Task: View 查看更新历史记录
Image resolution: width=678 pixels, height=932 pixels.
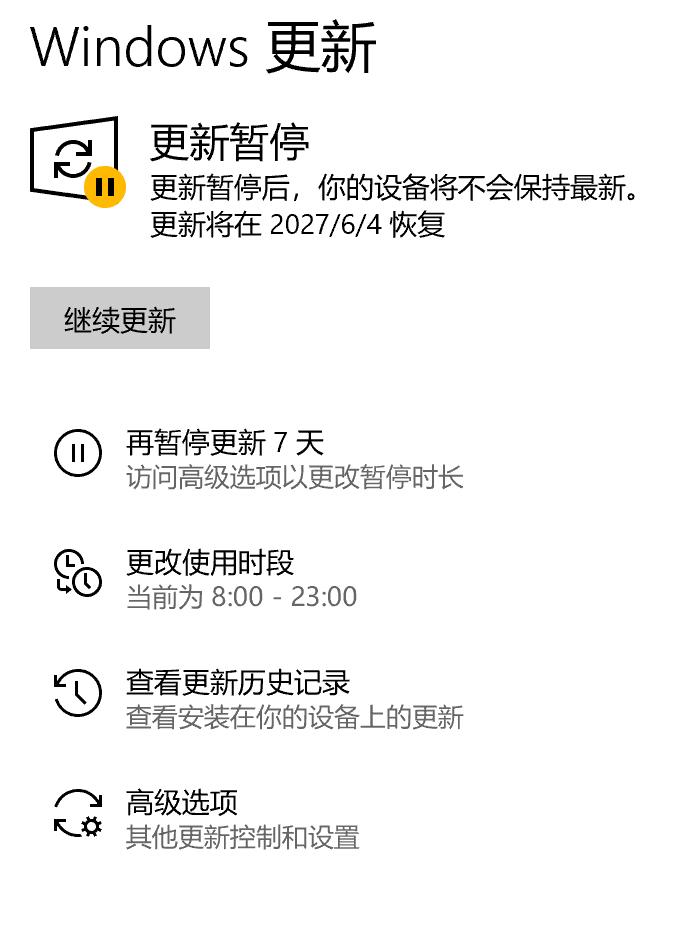Action: (x=238, y=683)
